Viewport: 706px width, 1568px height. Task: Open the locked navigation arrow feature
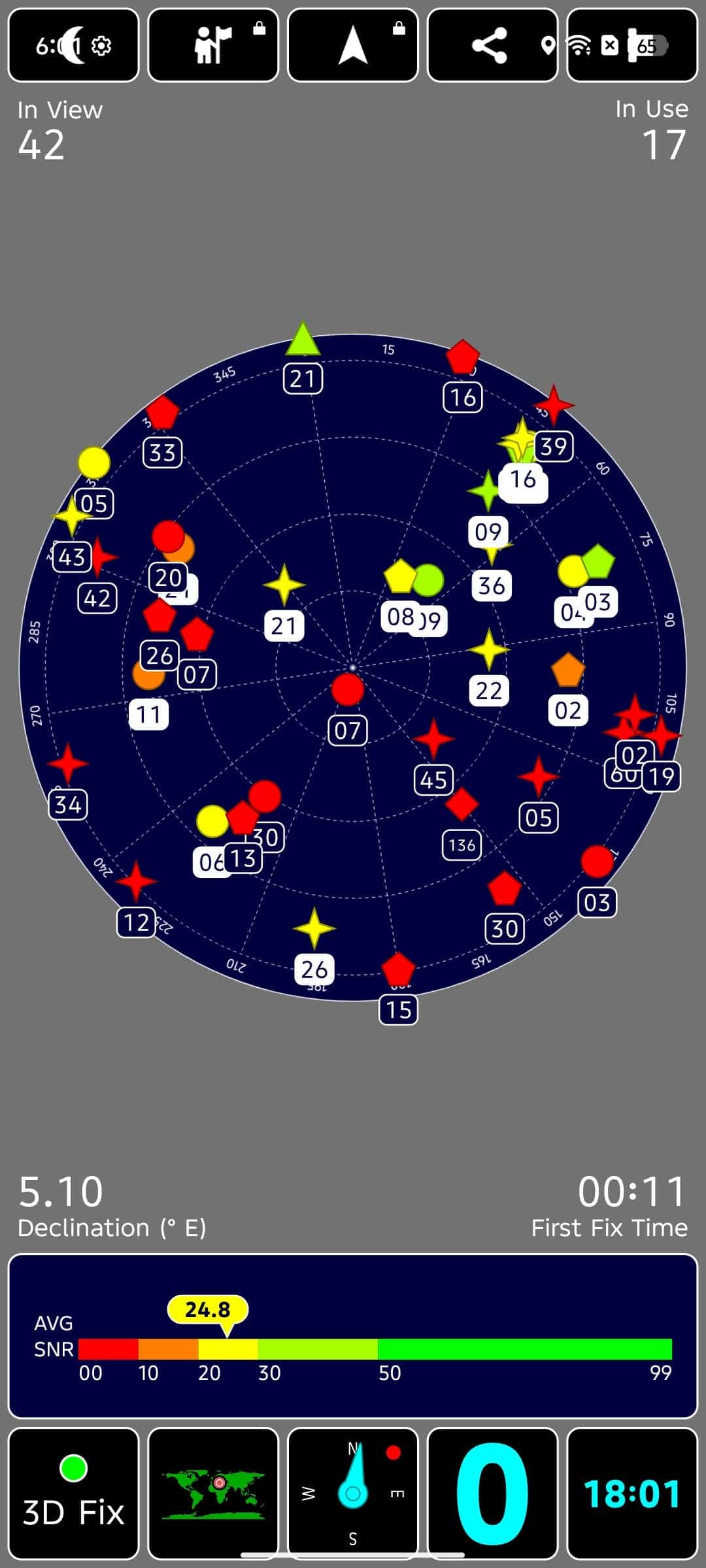click(353, 46)
